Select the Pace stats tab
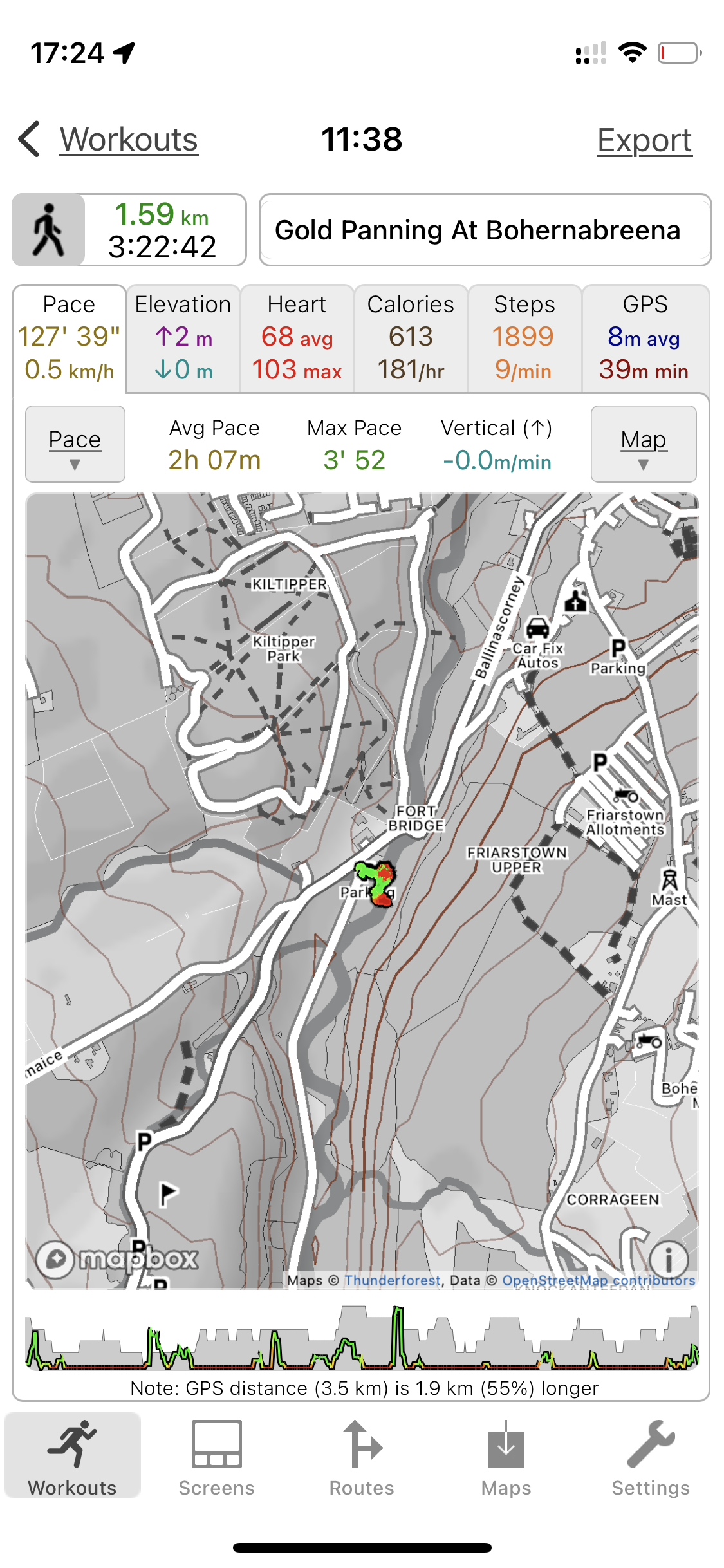 pyautogui.click(x=70, y=338)
